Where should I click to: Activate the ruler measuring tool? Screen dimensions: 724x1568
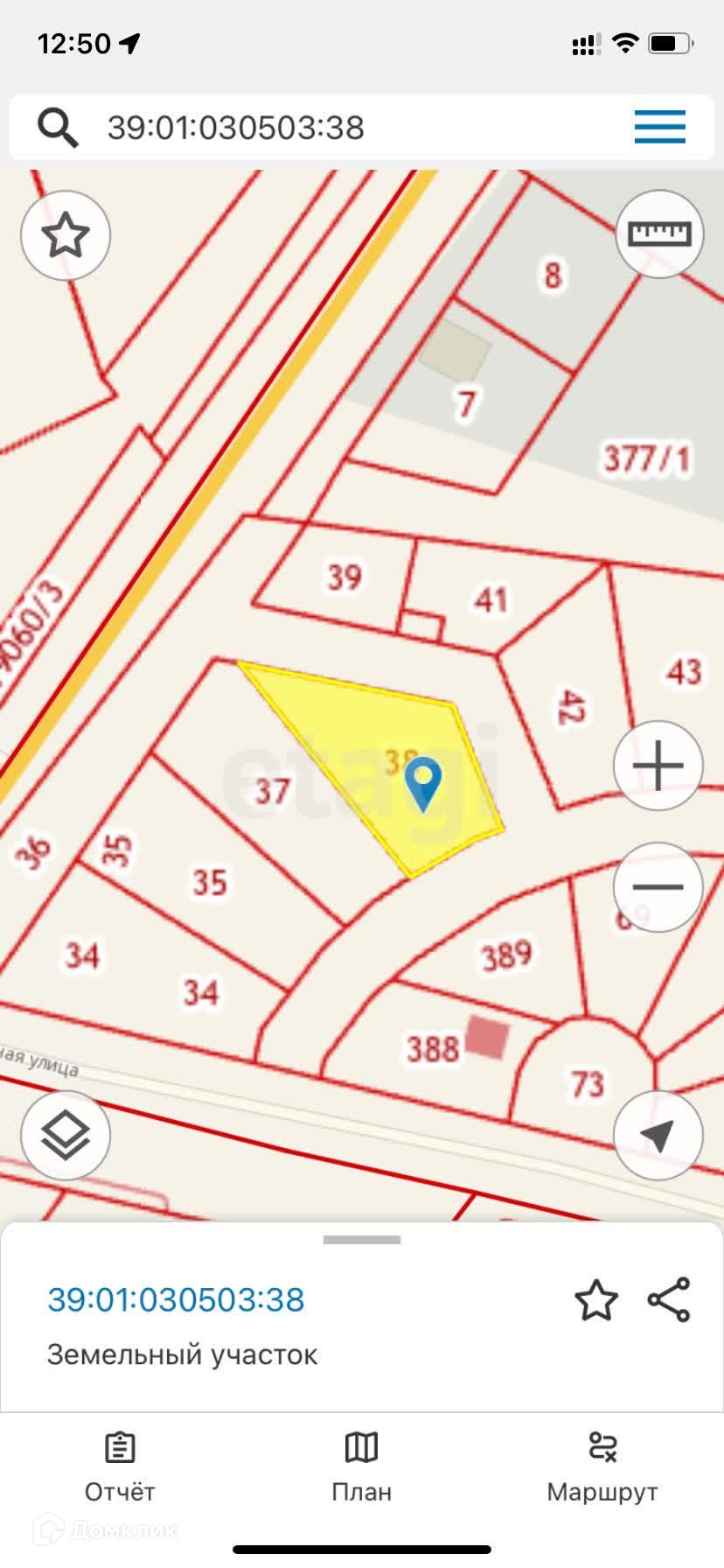pos(659,234)
